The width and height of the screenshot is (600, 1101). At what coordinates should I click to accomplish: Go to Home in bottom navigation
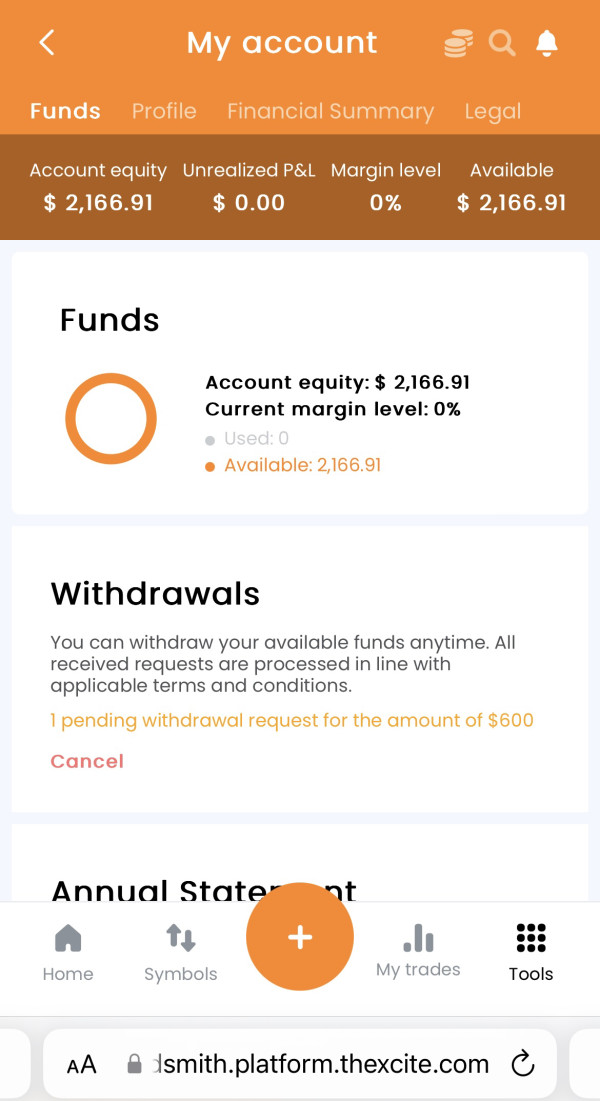coord(68,953)
